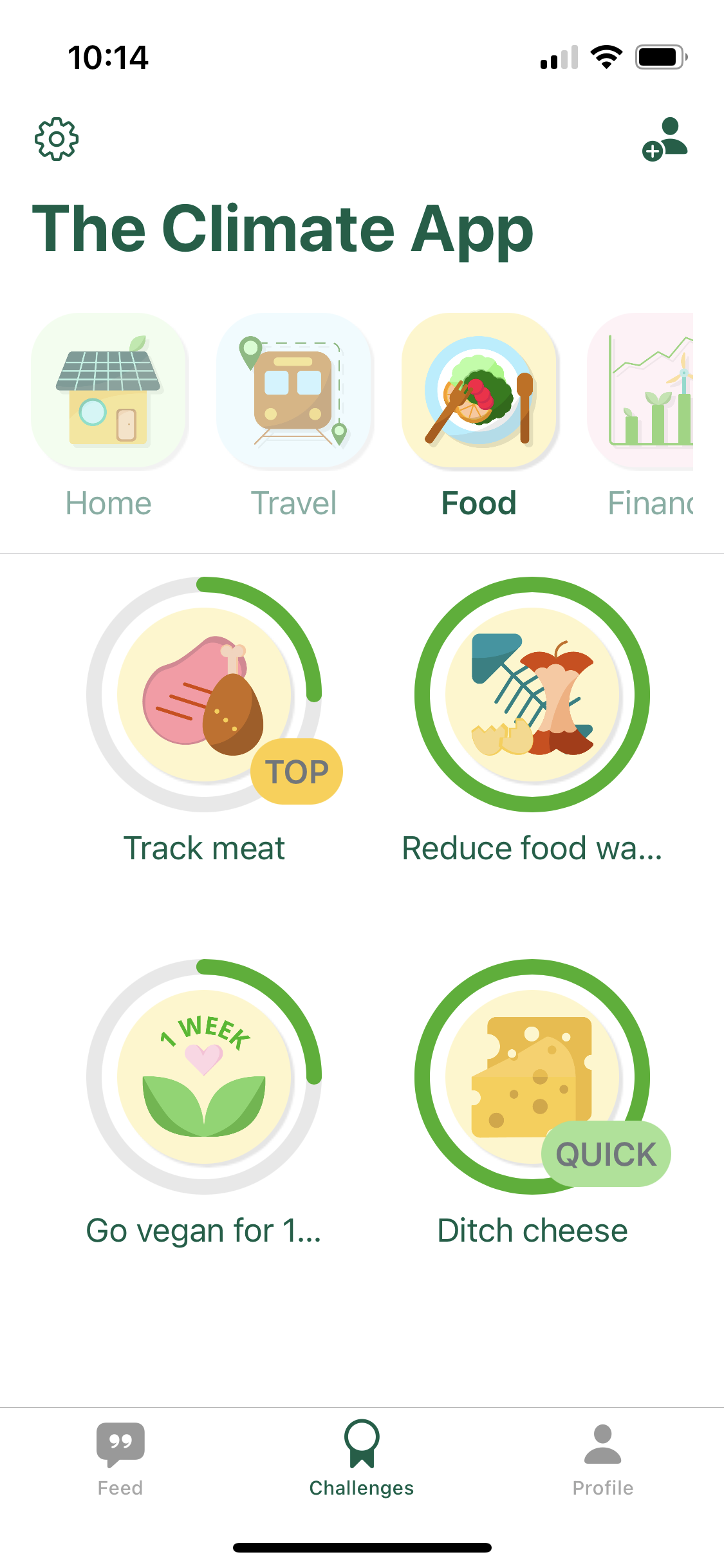Open the settings gear
This screenshot has height=1568, width=724.
(57, 139)
